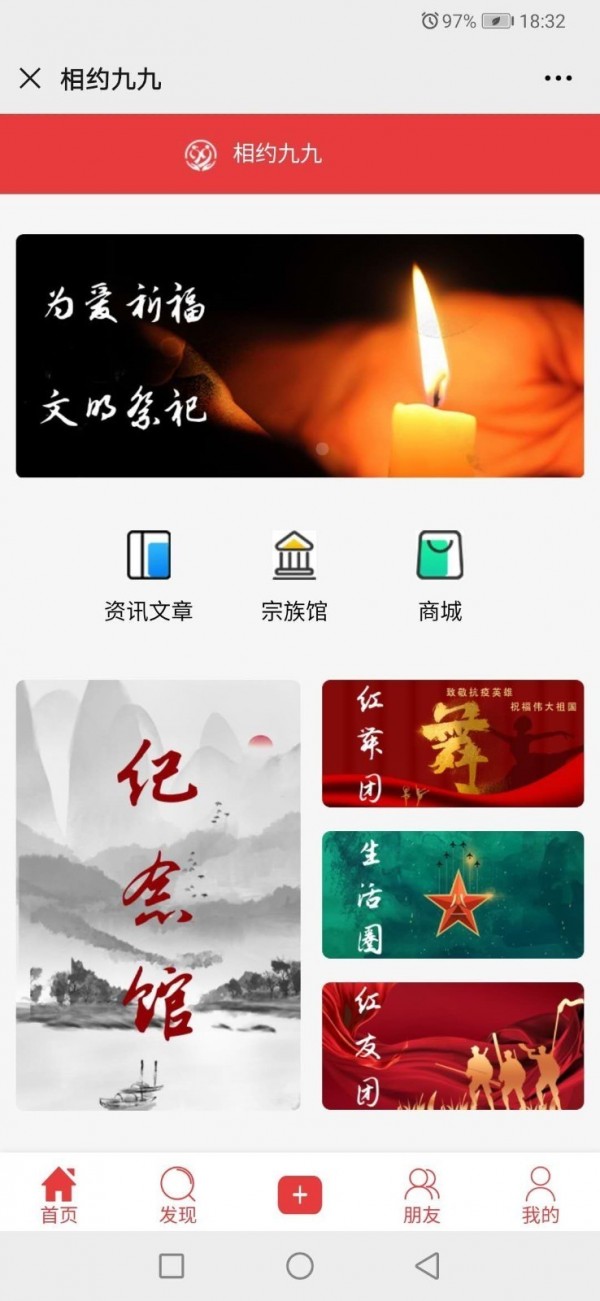Go to 宗族馆
The width and height of the screenshot is (600, 1301).
pyautogui.click(x=294, y=575)
